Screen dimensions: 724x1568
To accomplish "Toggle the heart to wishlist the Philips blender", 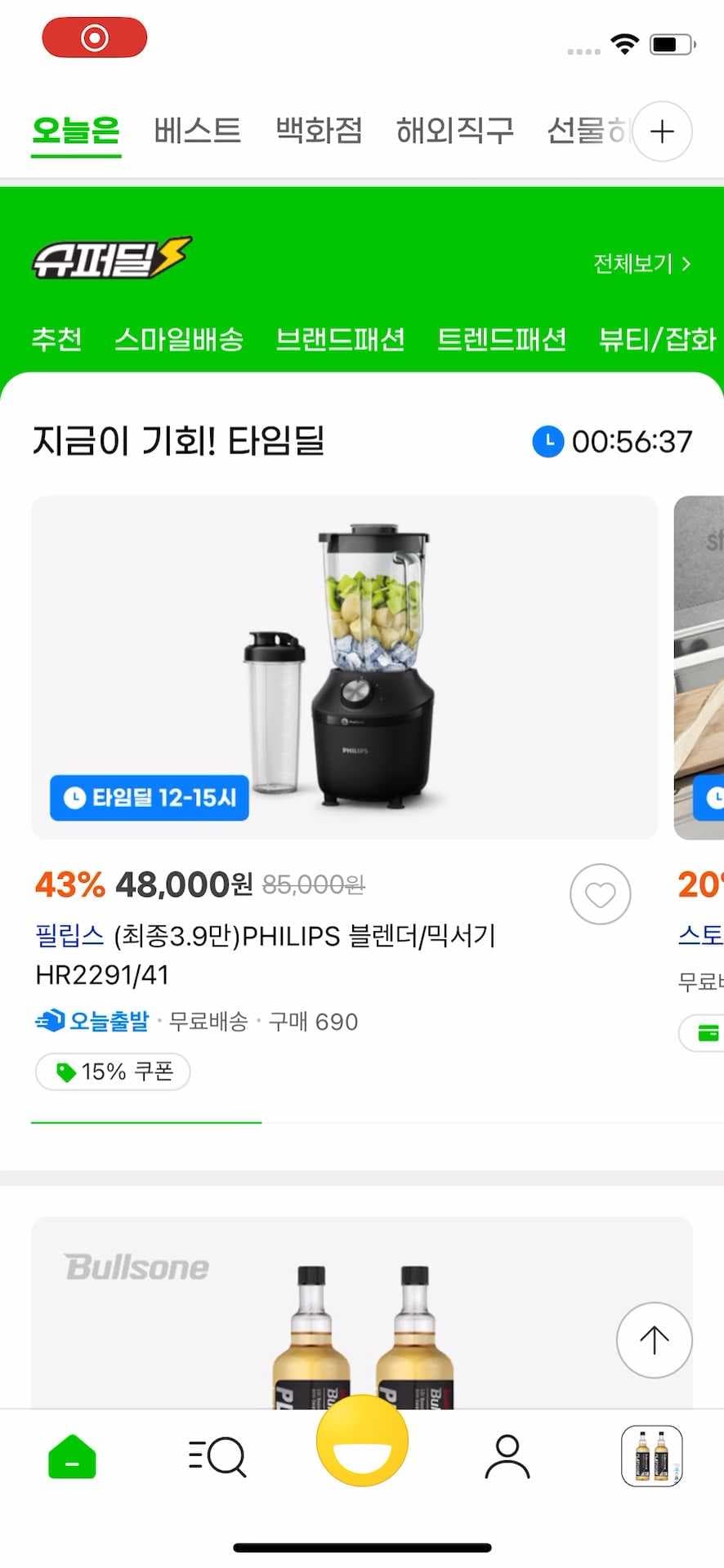I will tap(600, 894).
